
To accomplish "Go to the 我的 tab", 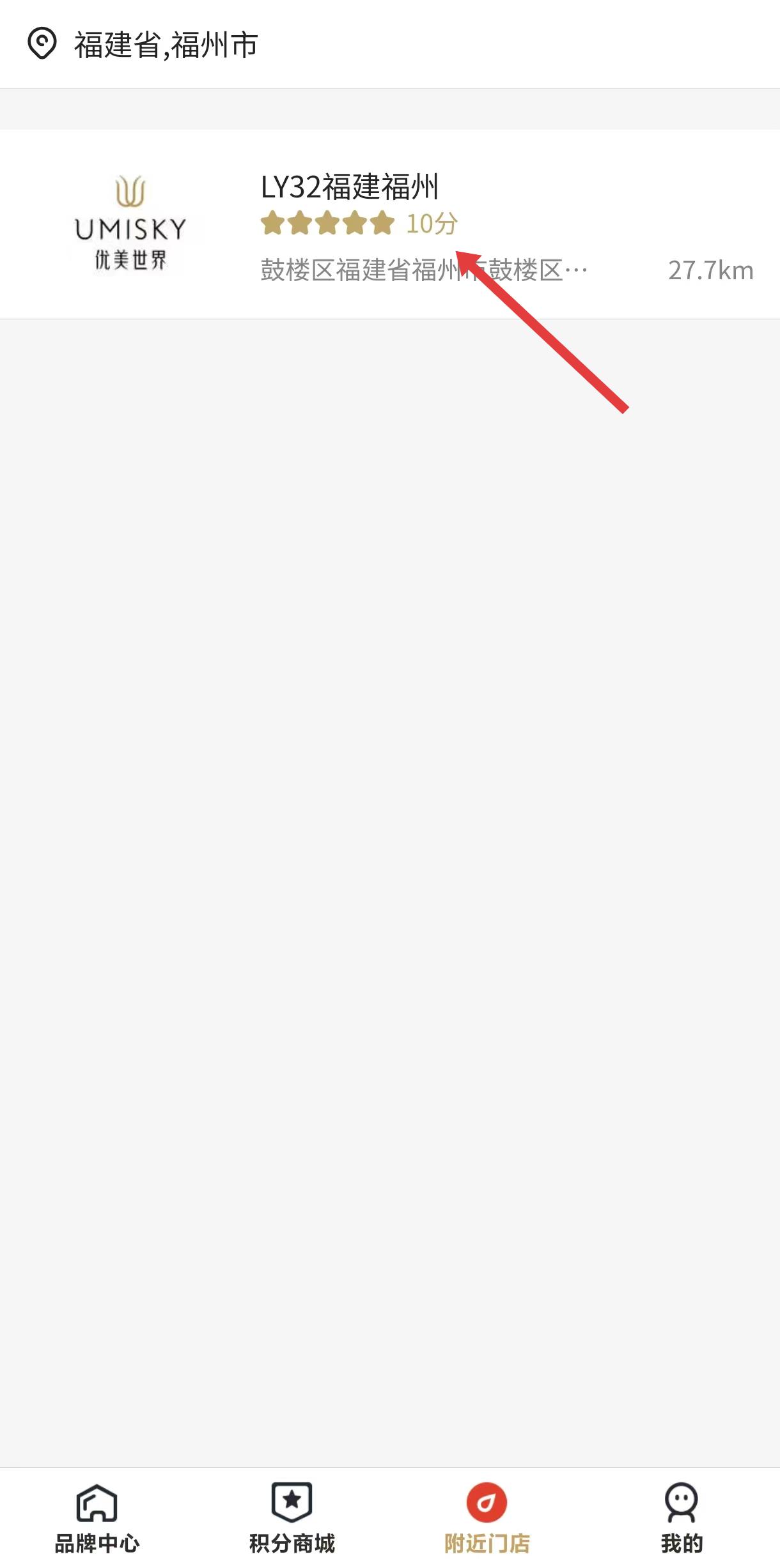I will 682,1518.
